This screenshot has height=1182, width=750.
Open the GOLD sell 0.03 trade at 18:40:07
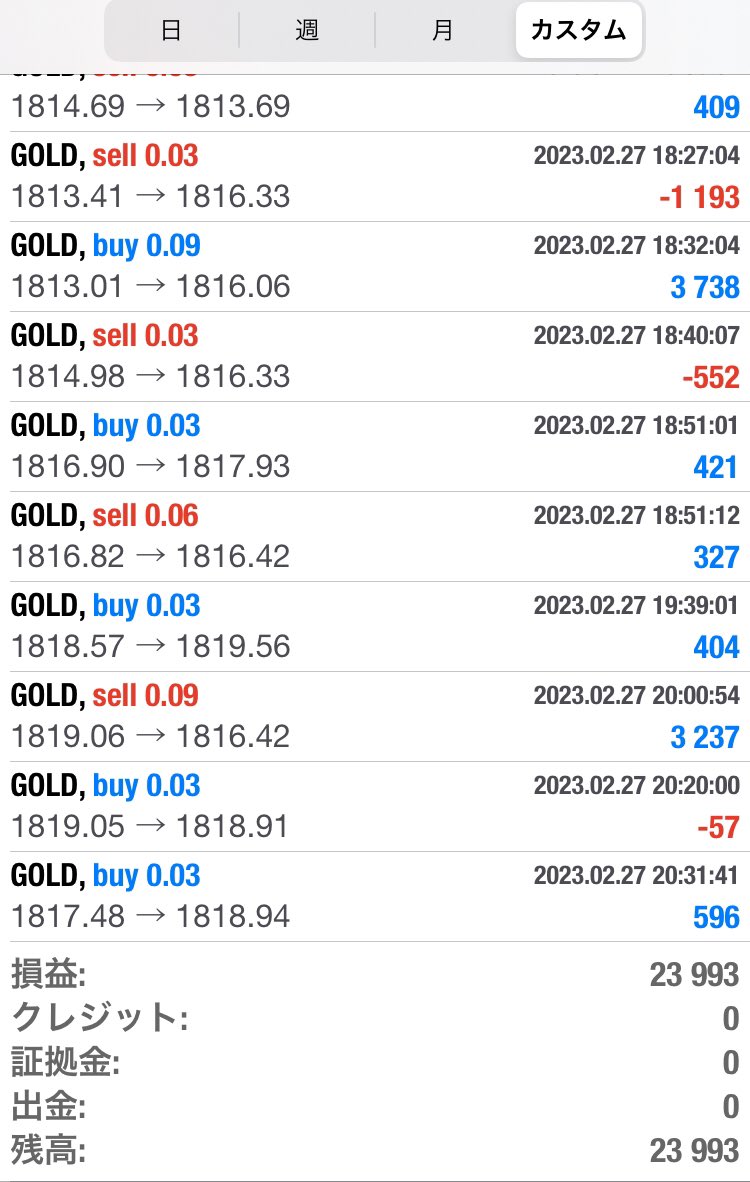click(x=375, y=356)
